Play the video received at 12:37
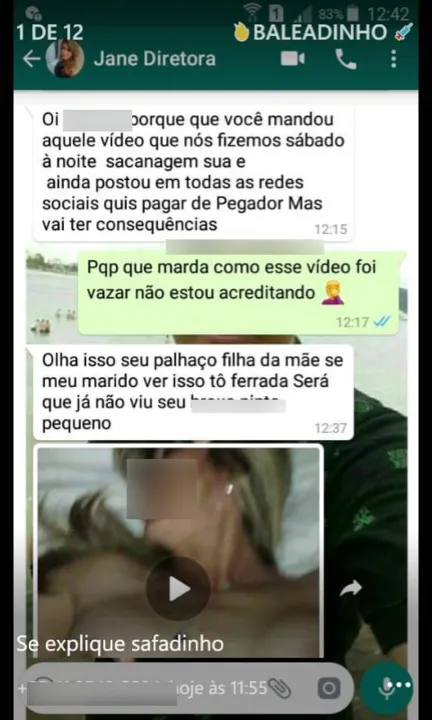This screenshot has width=432, height=720. (x=178, y=589)
